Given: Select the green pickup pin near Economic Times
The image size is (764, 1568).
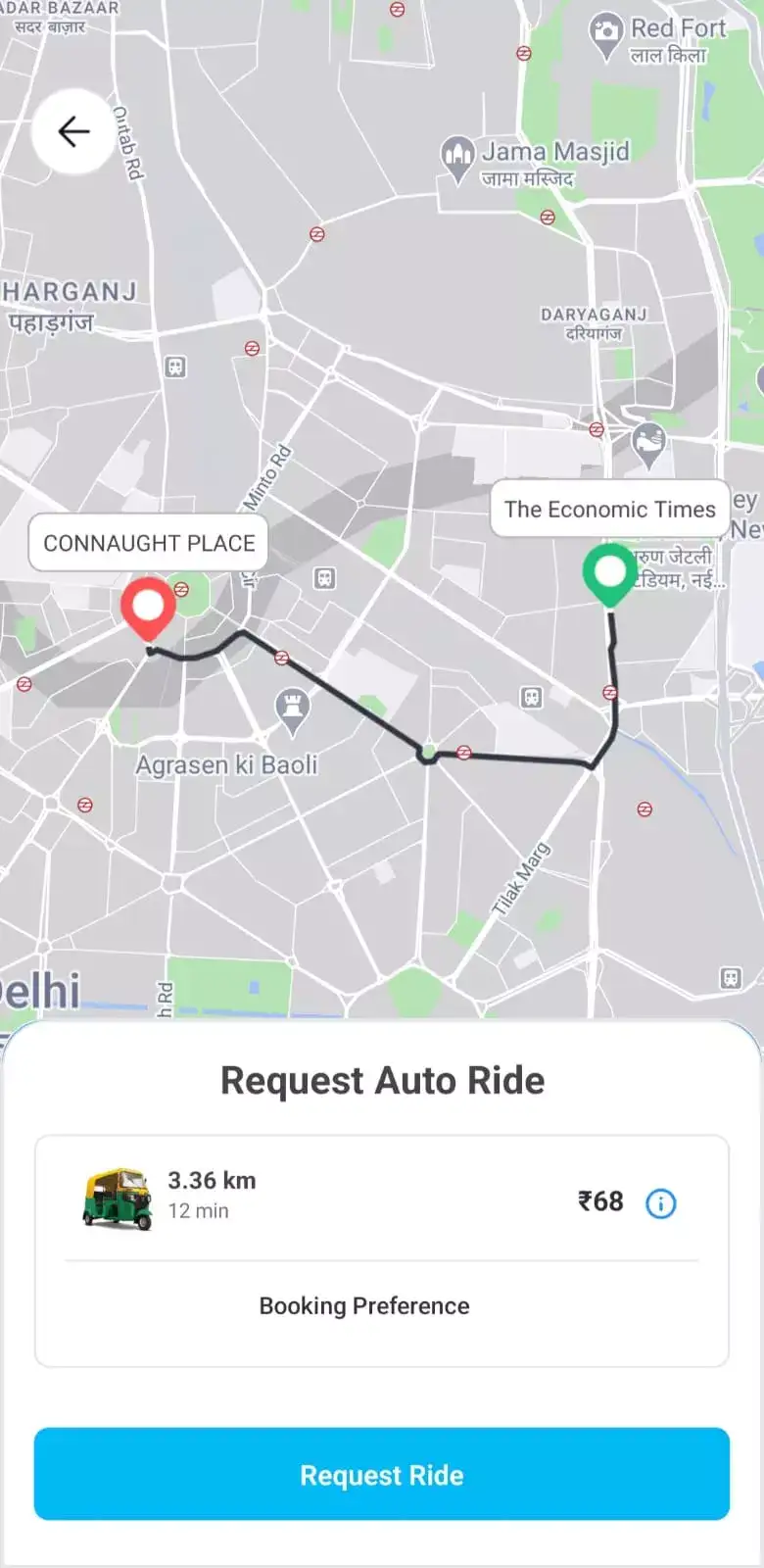Looking at the screenshot, I should tap(610, 573).
